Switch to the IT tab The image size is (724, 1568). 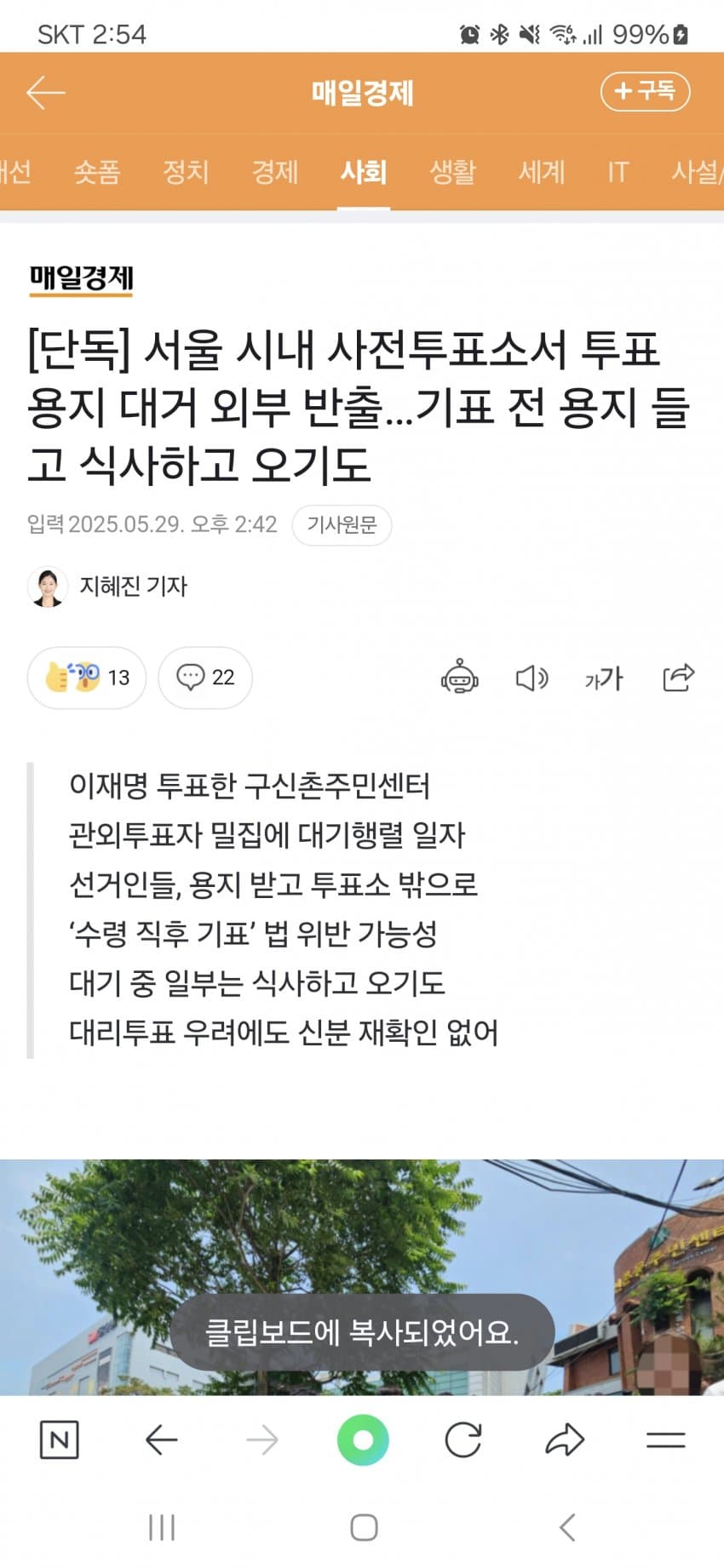click(x=618, y=172)
